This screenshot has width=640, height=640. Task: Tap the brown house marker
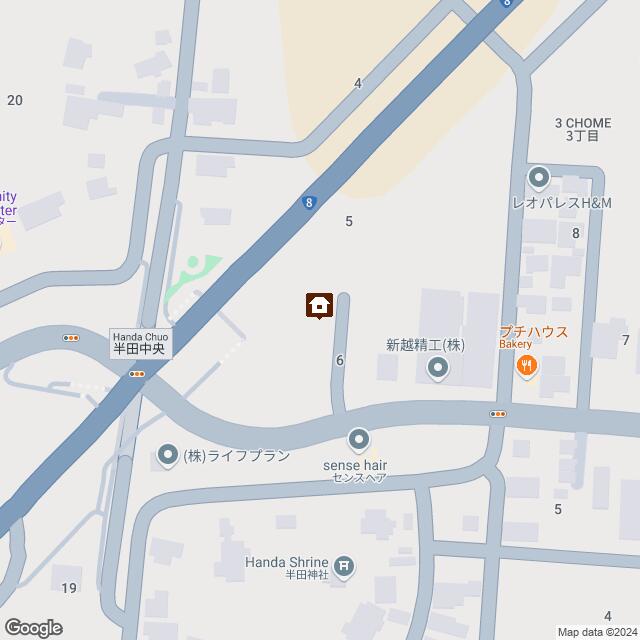pos(319,305)
